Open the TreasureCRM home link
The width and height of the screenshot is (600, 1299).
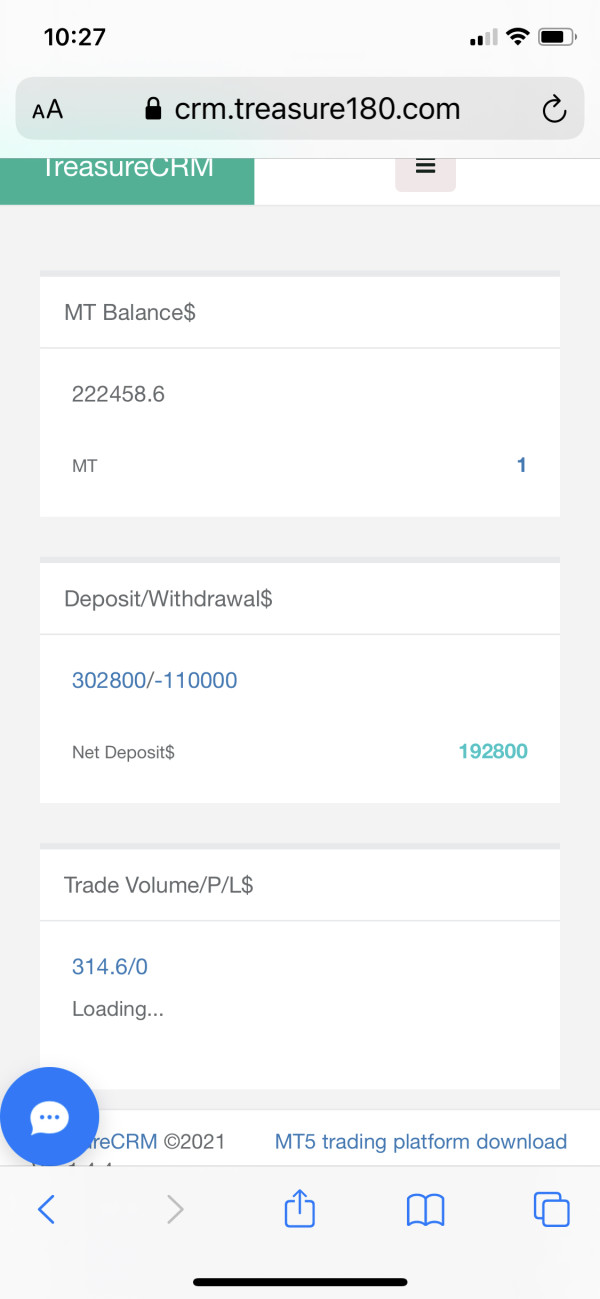(127, 170)
